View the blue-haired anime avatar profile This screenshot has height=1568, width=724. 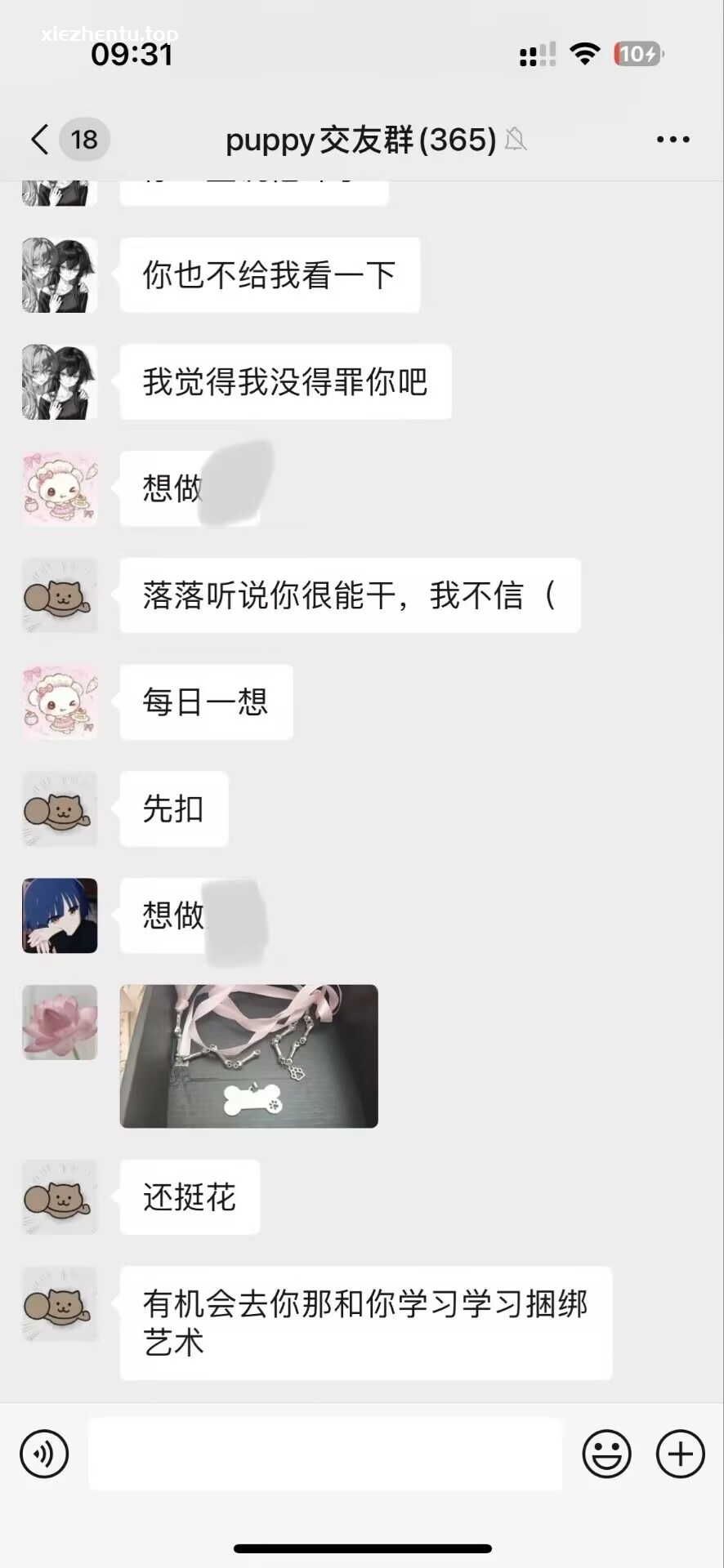point(60,915)
